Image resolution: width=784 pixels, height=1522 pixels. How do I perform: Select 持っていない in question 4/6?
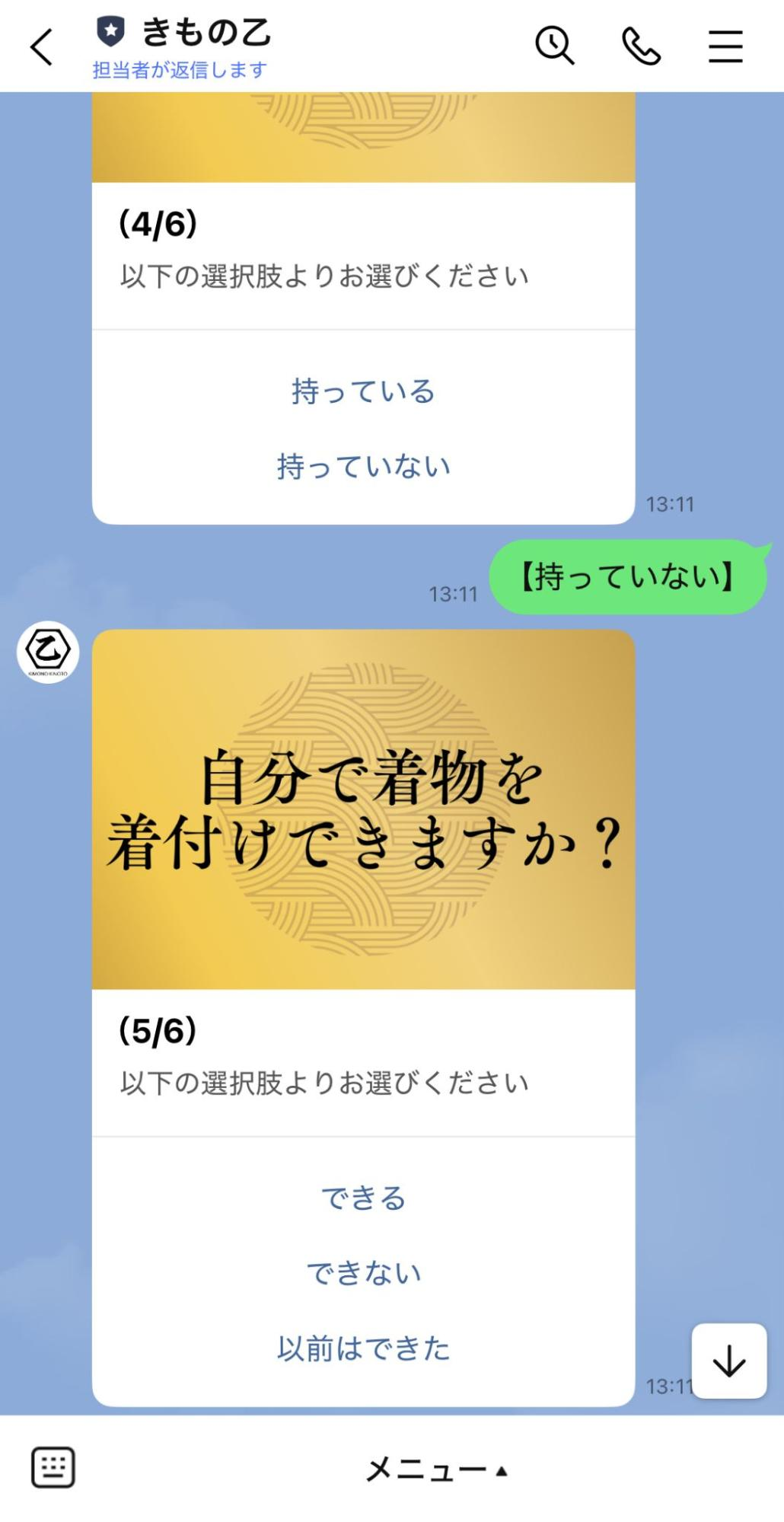pyautogui.click(x=364, y=465)
